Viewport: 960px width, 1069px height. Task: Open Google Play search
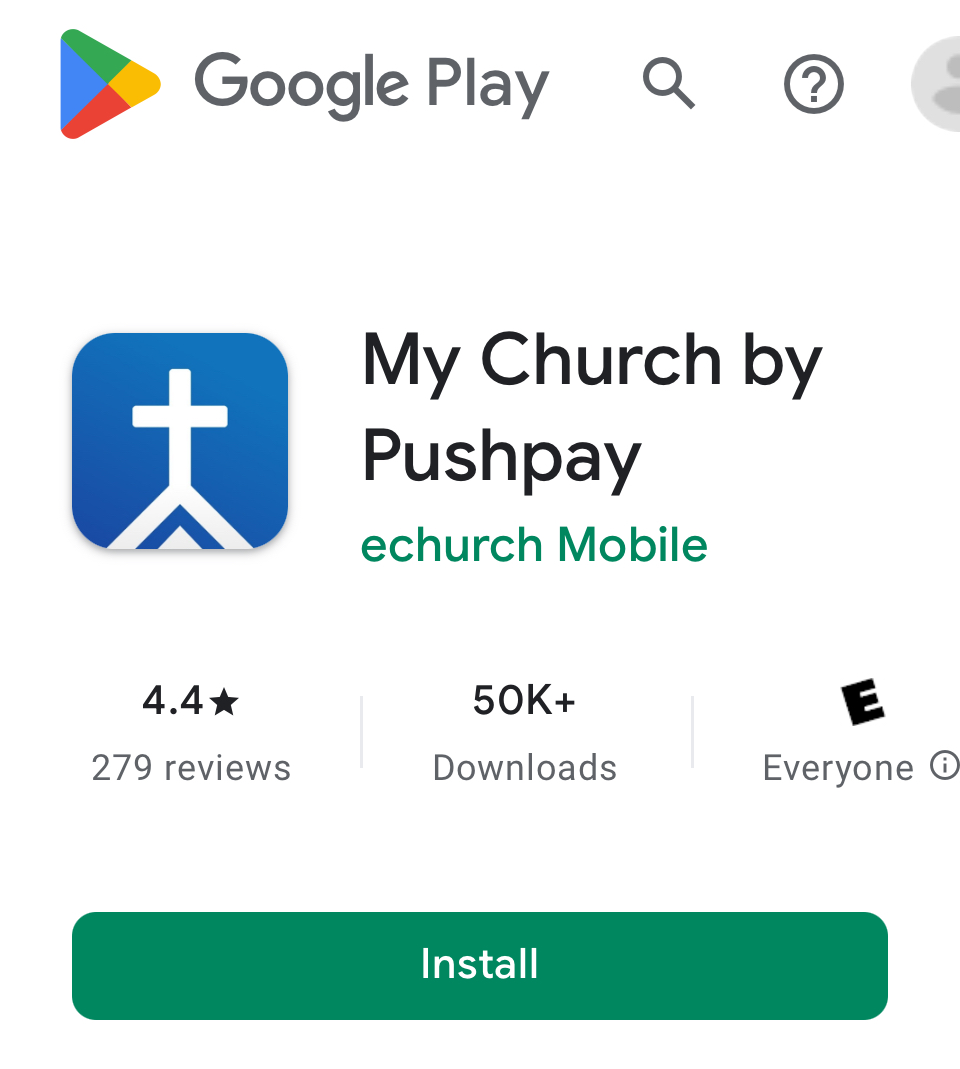(668, 84)
